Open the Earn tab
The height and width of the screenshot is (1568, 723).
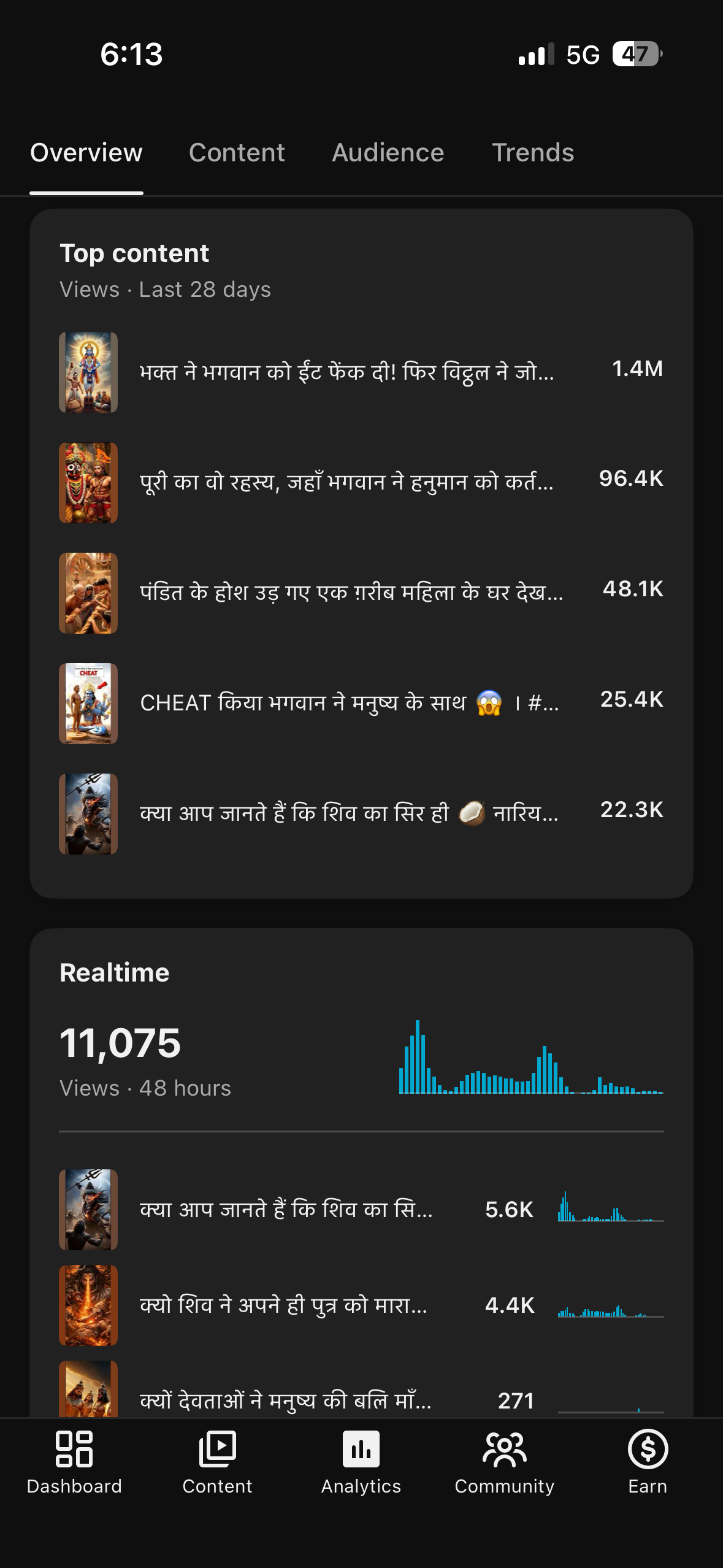point(648,1462)
